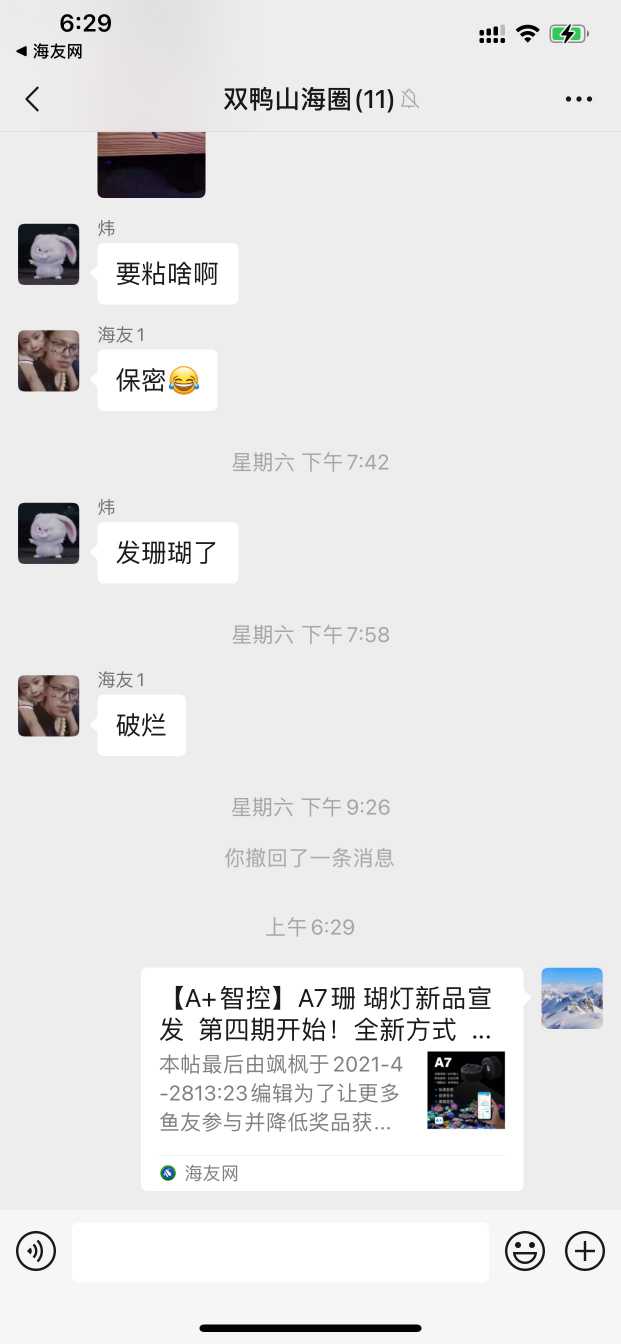Image resolution: width=621 pixels, height=1344 pixels.
Task: Switch to voice message input
Action: click(36, 1251)
